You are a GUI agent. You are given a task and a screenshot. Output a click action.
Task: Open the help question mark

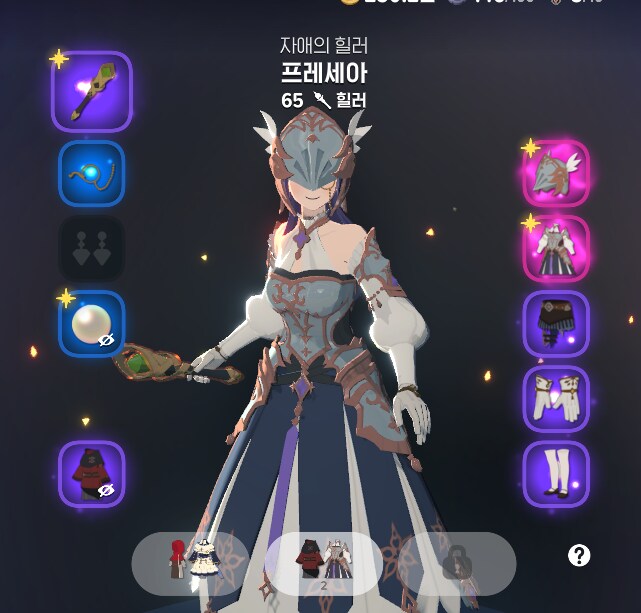pyautogui.click(x=579, y=556)
